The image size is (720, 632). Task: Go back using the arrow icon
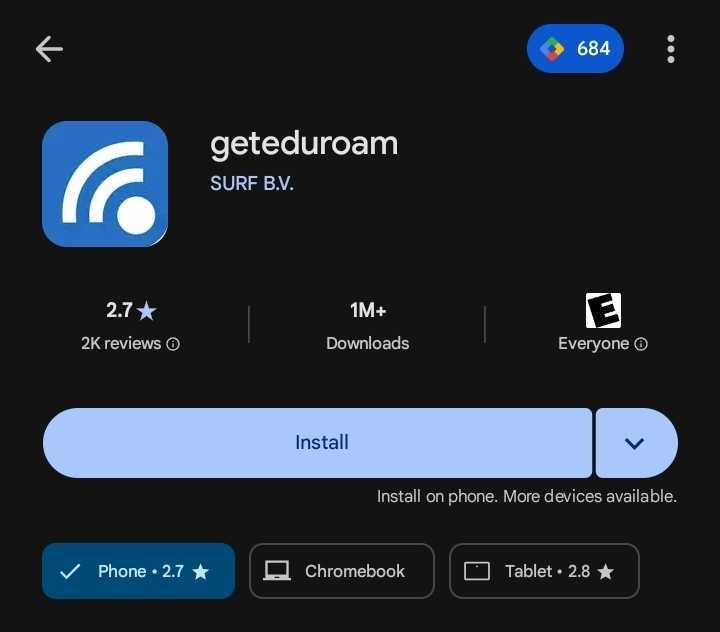pyautogui.click(x=49, y=49)
